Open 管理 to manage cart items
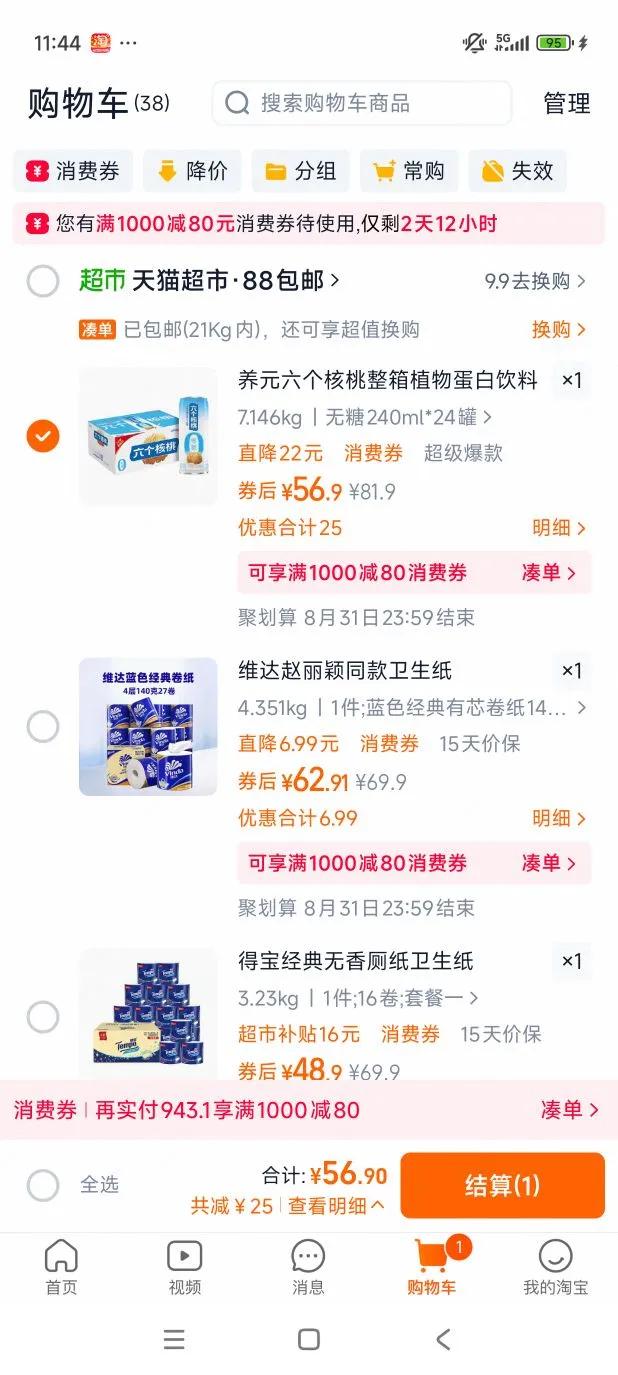The height and width of the screenshot is (1375, 618). 567,103
